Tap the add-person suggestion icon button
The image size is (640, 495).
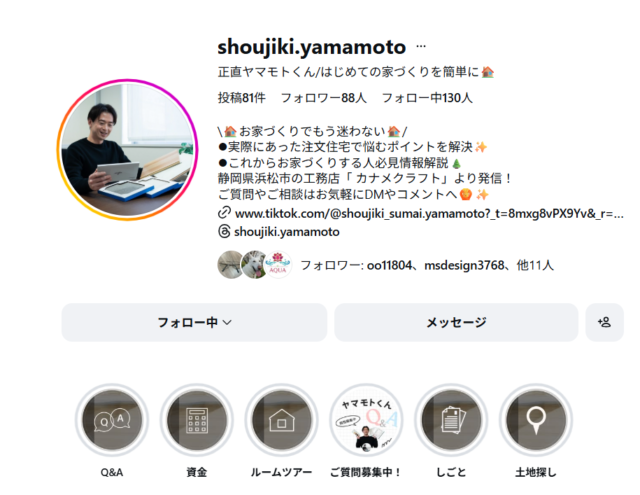point(604,322)
